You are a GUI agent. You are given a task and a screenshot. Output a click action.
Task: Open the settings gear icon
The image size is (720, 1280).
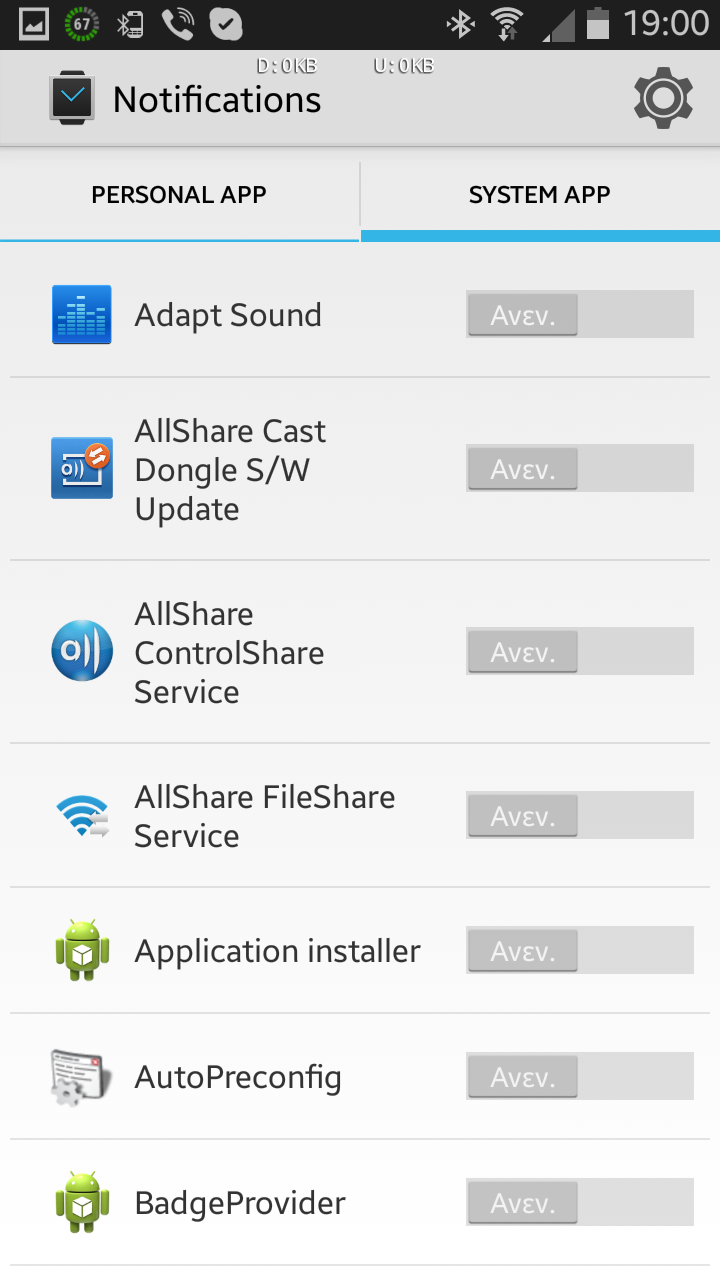(663, 98)
